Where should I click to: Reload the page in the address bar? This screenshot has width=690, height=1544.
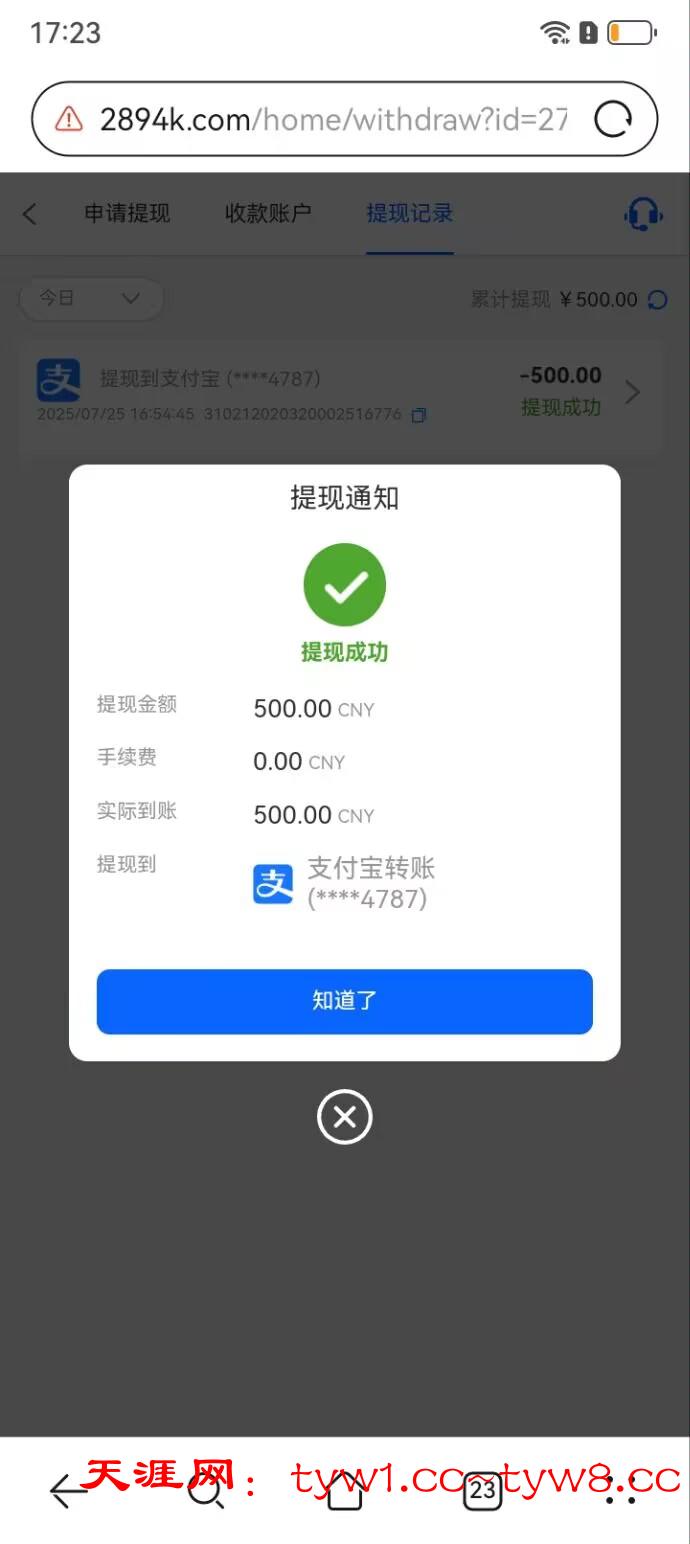point(613,120)
